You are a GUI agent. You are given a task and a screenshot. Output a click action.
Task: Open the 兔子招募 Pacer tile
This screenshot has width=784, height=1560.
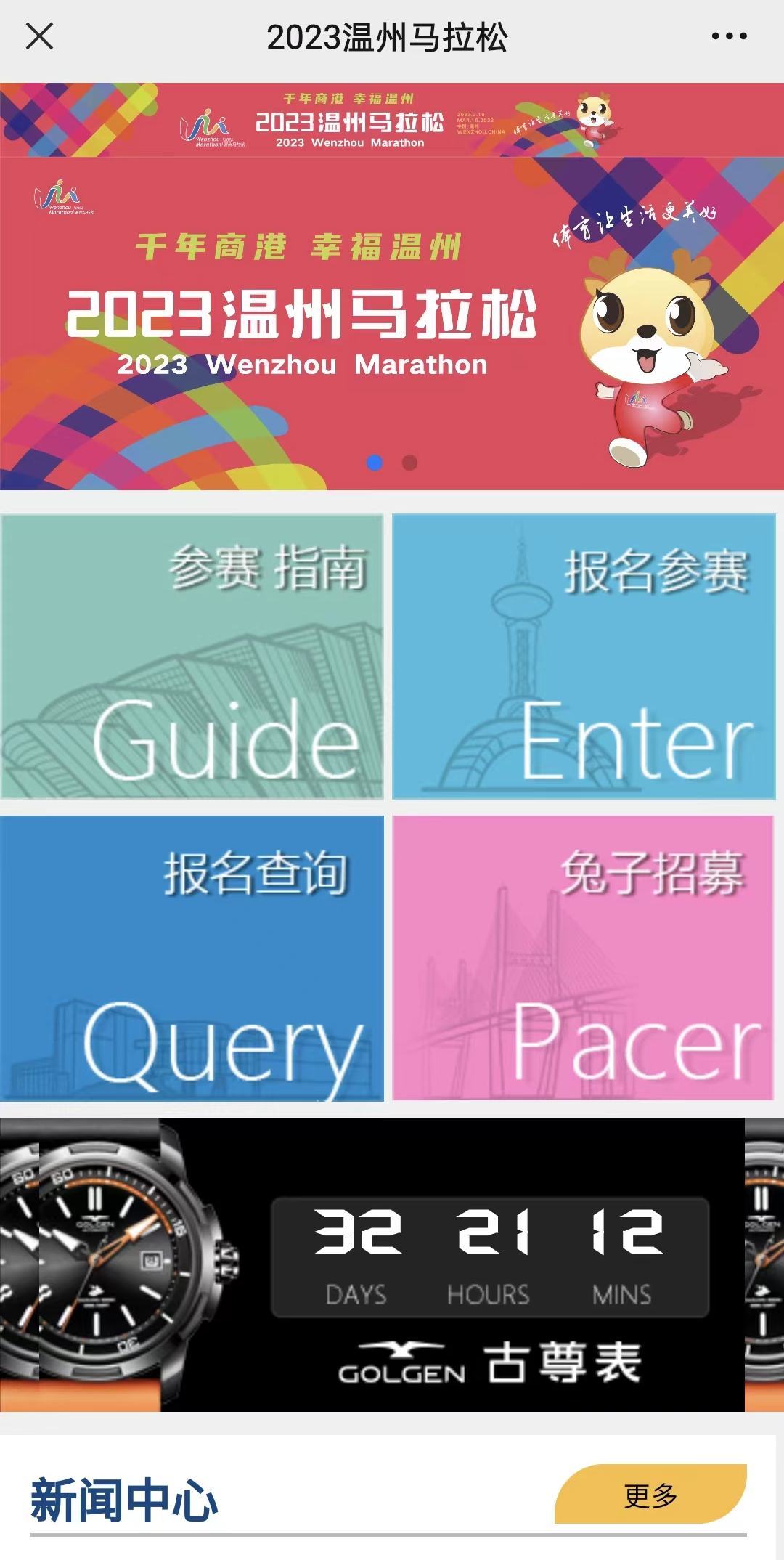click(x=584, y=958)
